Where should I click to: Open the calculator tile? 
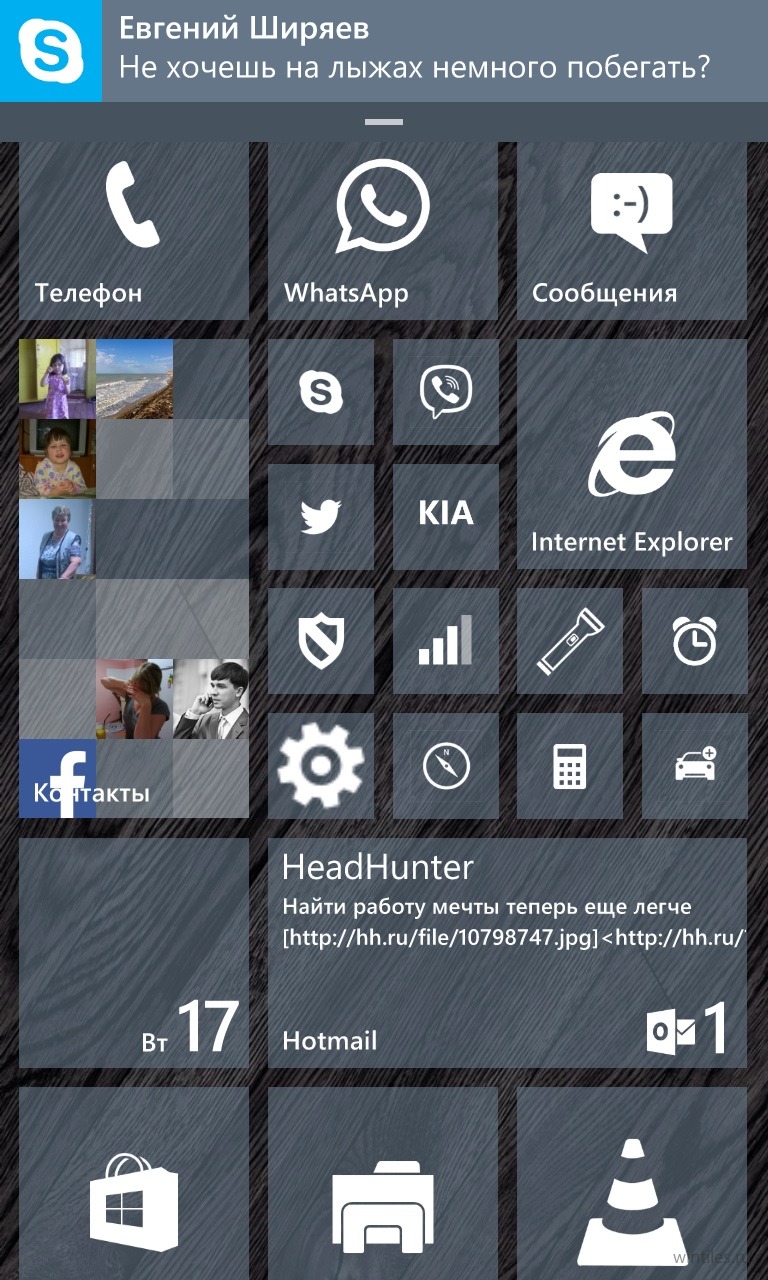(x=570, y=766)
